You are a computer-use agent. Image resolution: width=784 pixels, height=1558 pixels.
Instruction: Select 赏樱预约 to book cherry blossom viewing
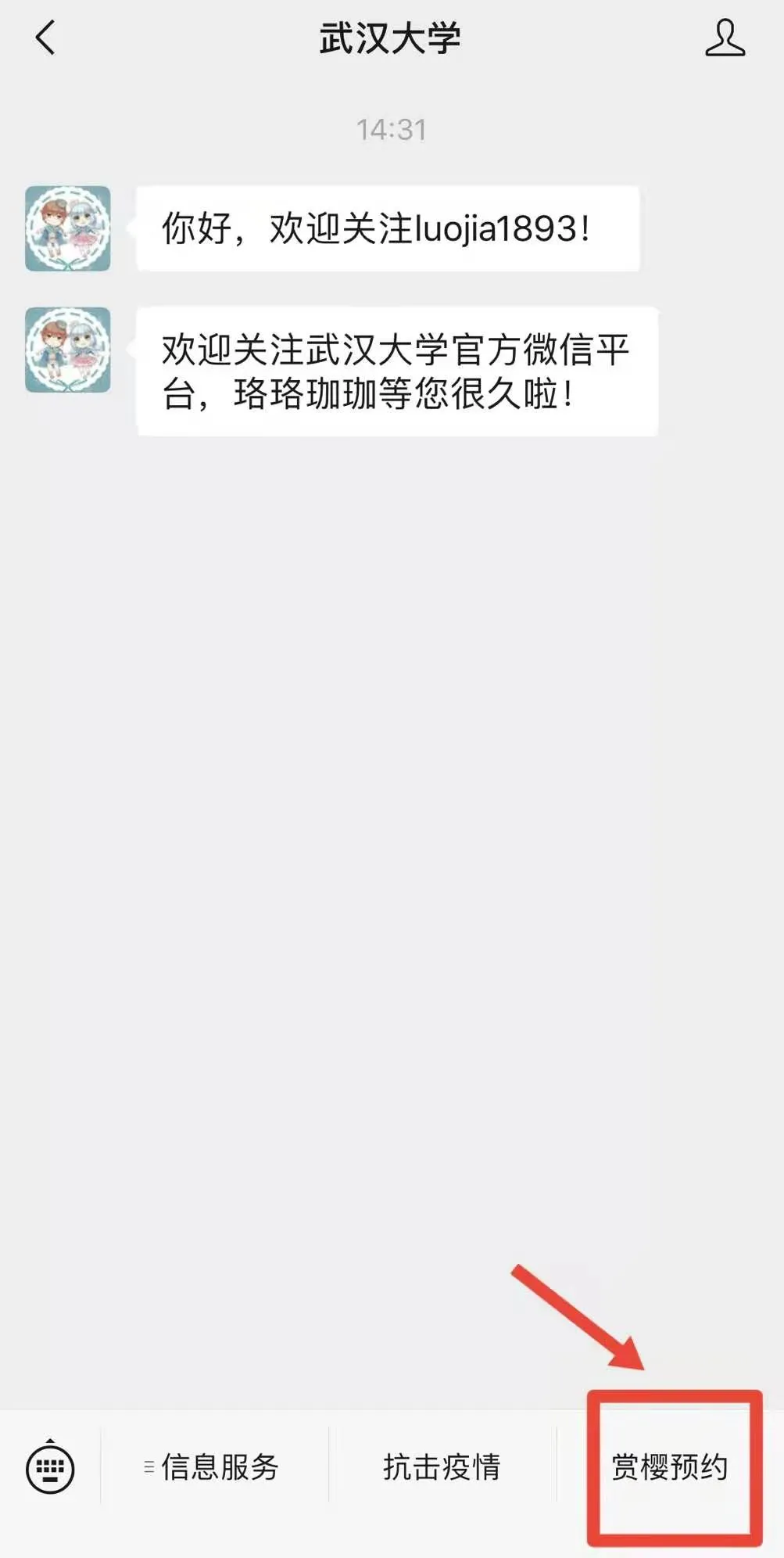coord(670,1467)
